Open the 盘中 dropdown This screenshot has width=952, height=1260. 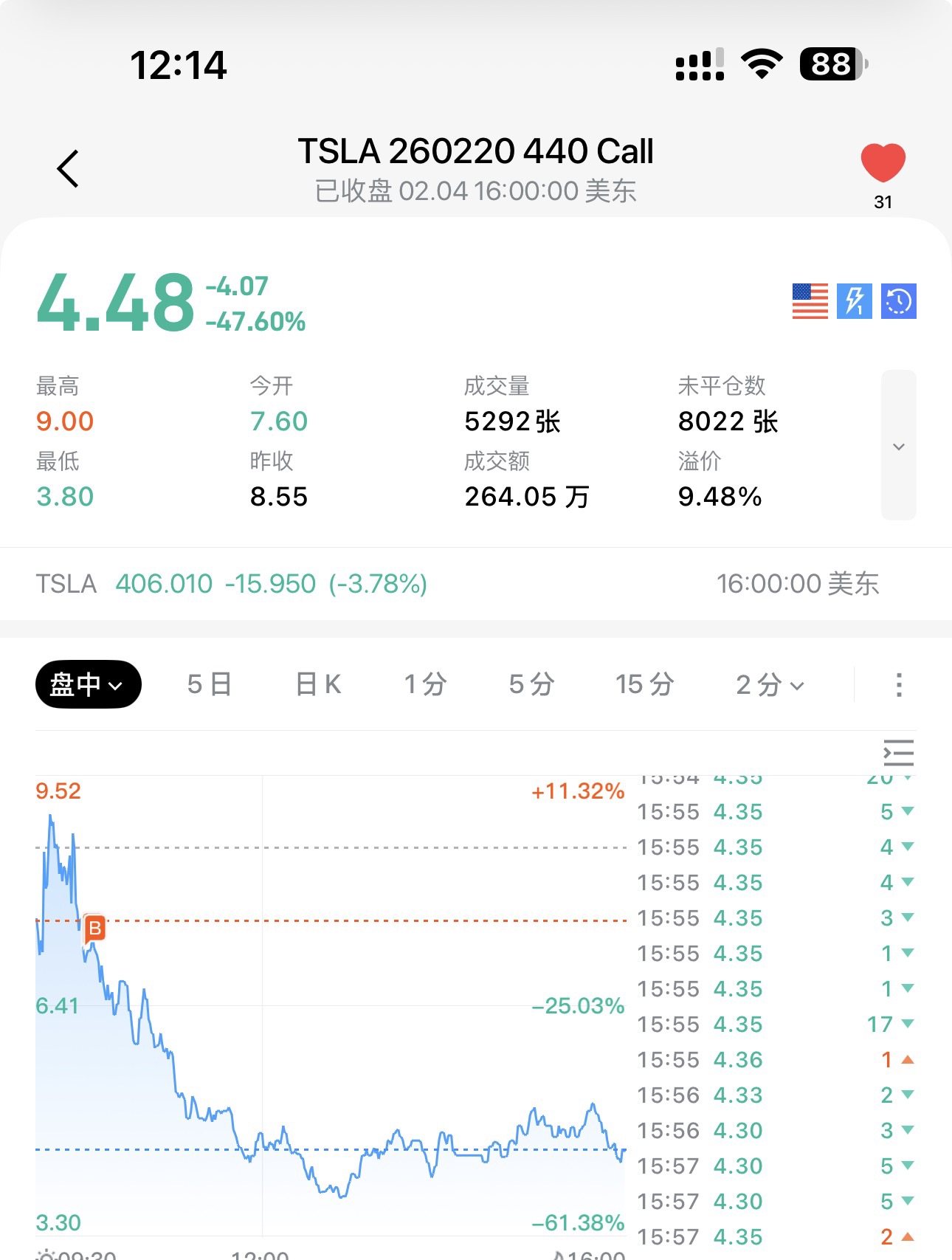tap(88, 684)
